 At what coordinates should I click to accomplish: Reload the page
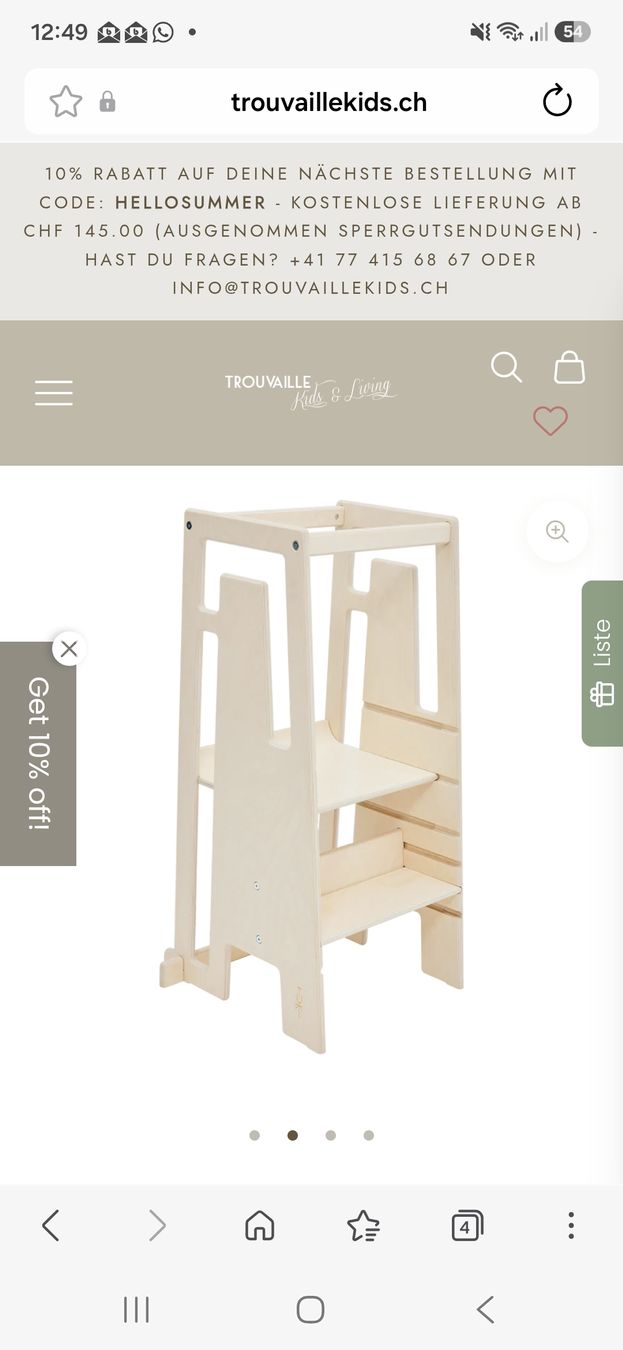click(x=557, y=102)
